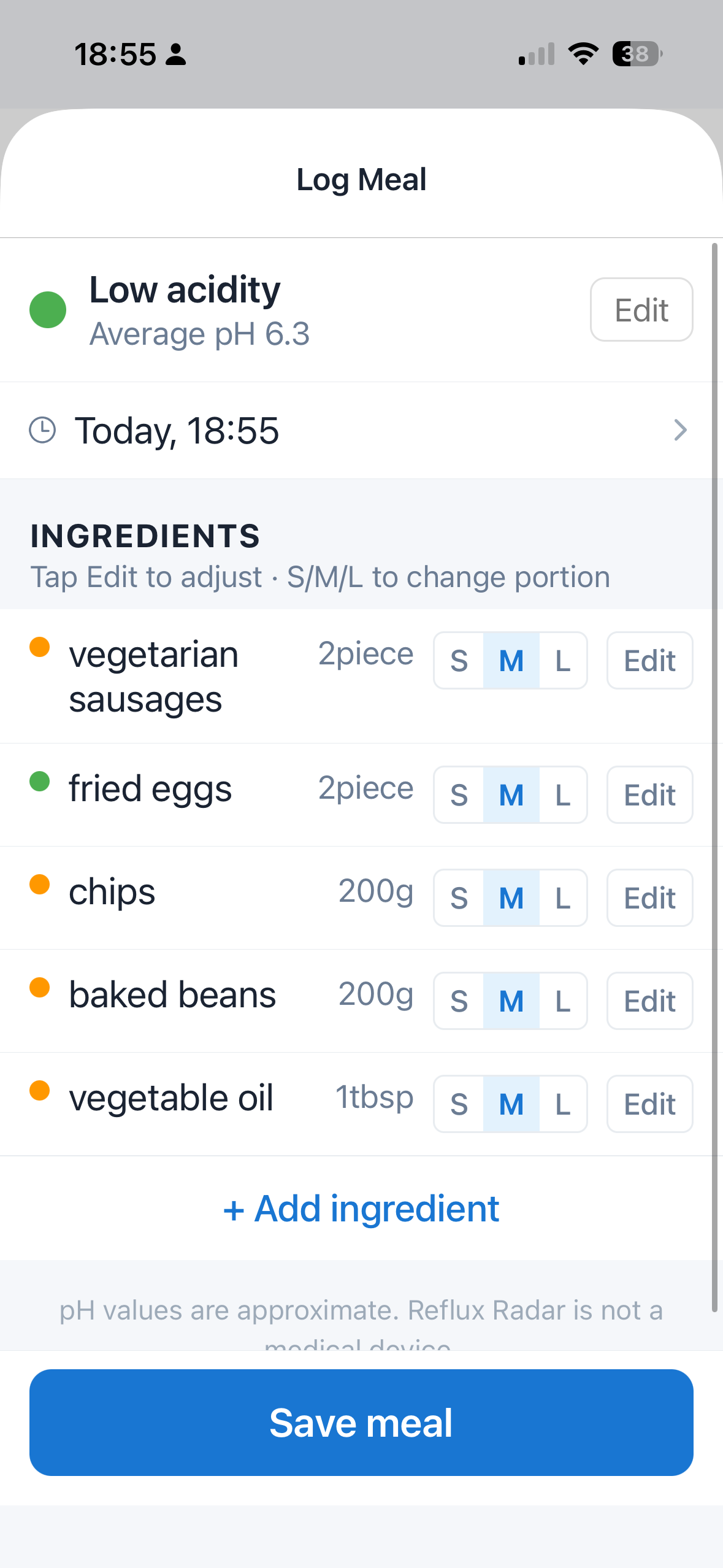Click the orange dot beside chips
The image size is (723, 1568).
coord(40,883)
